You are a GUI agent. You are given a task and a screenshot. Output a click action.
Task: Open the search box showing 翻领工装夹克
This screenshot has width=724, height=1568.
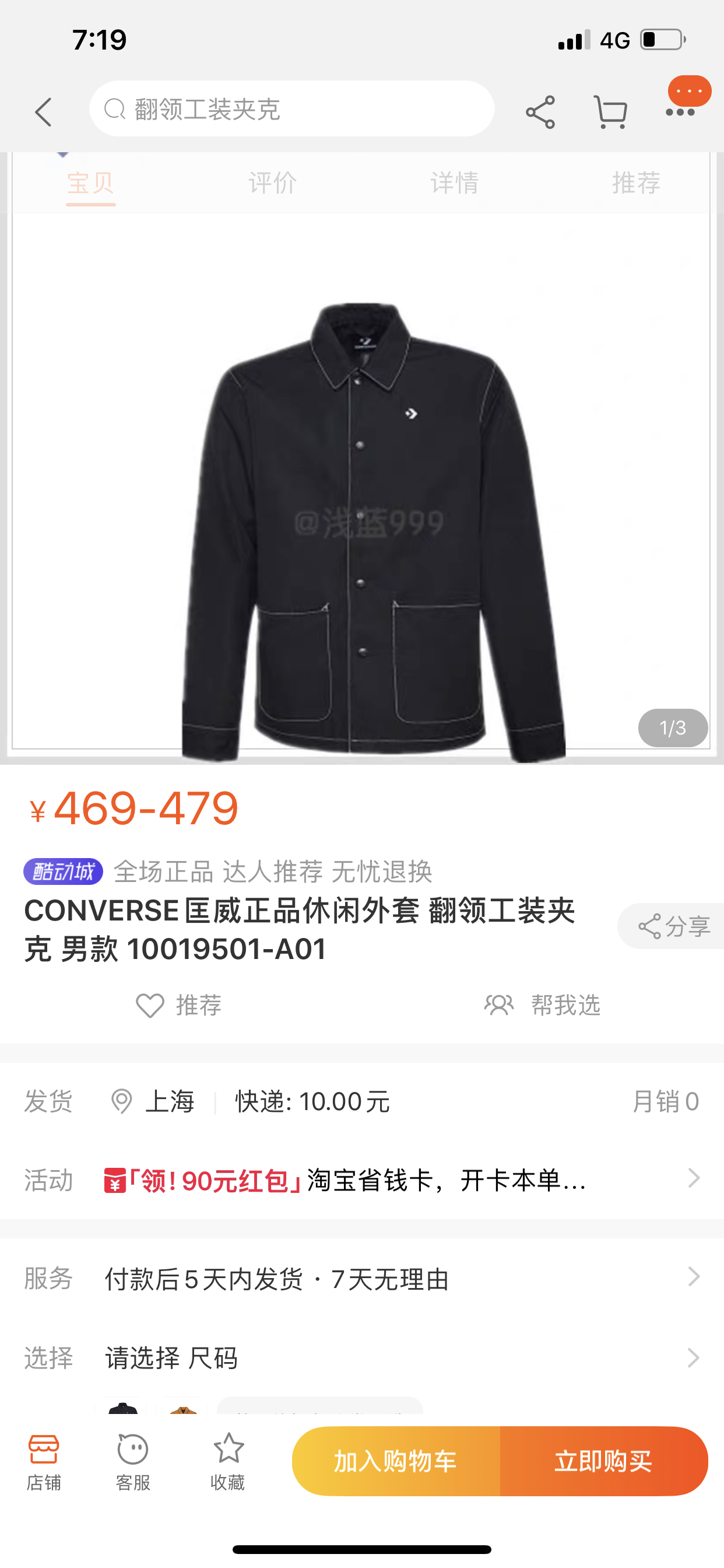[x=291, y=109]
